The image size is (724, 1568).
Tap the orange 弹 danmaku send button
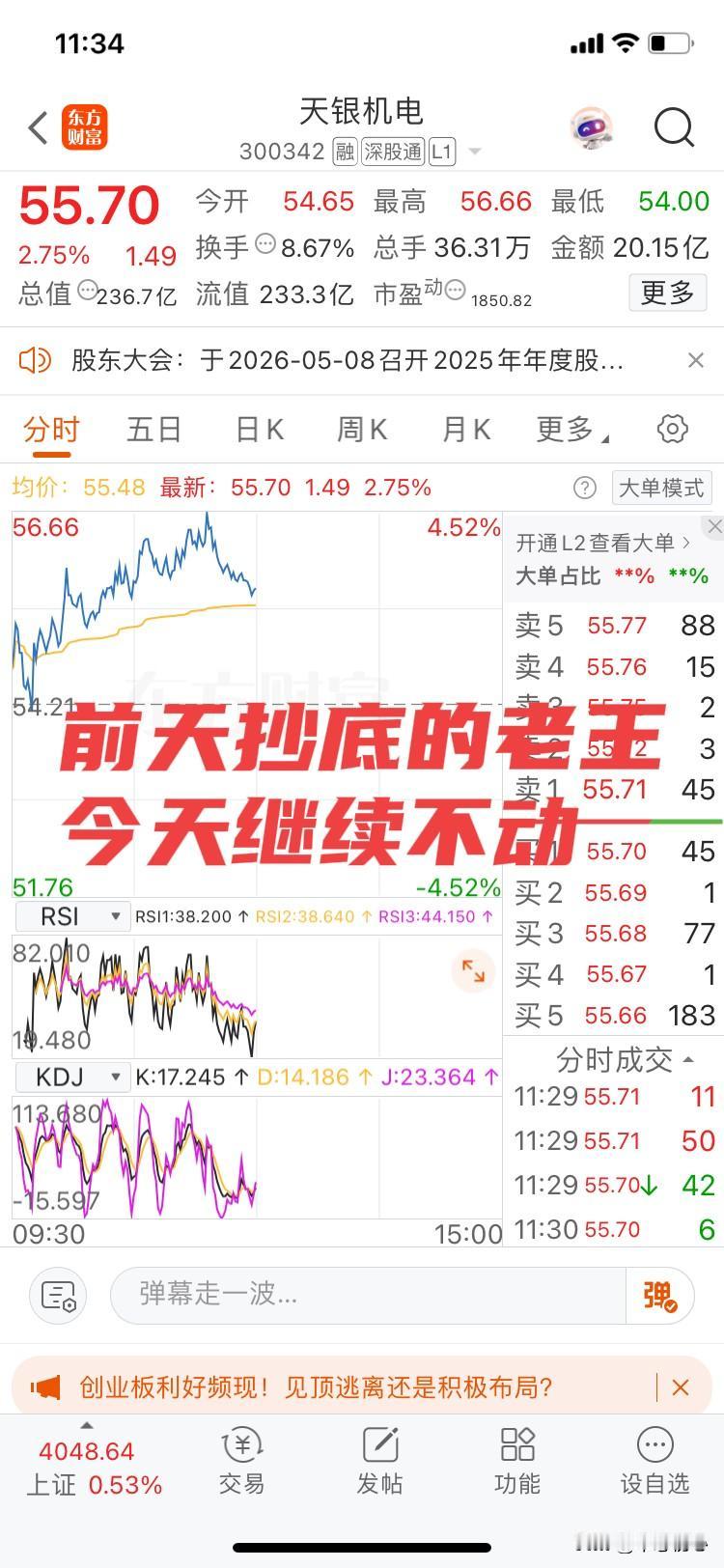tap(657, 1294)
